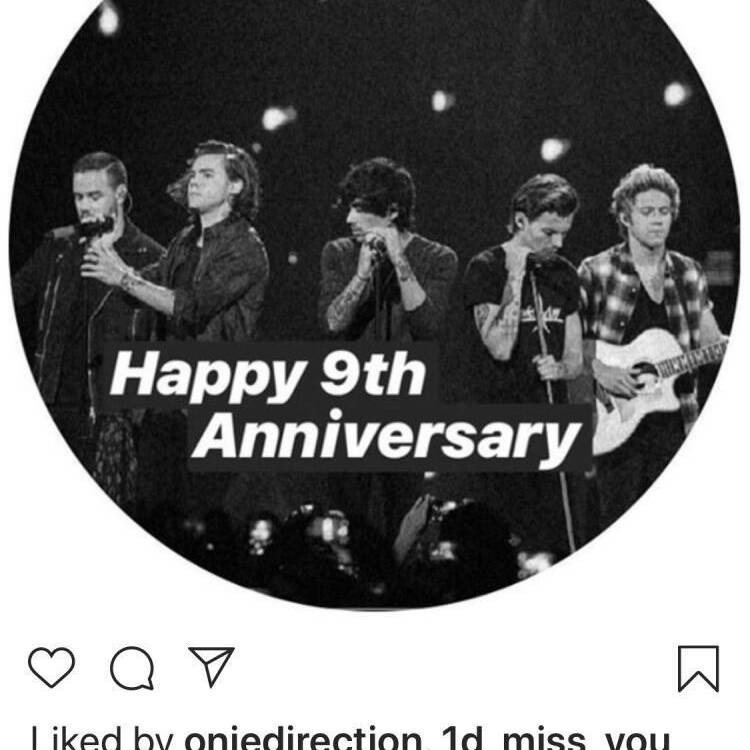The width and height of the screenshot is (750, 750).
Task: Open the comments on this post
Action: pos(131,668)
